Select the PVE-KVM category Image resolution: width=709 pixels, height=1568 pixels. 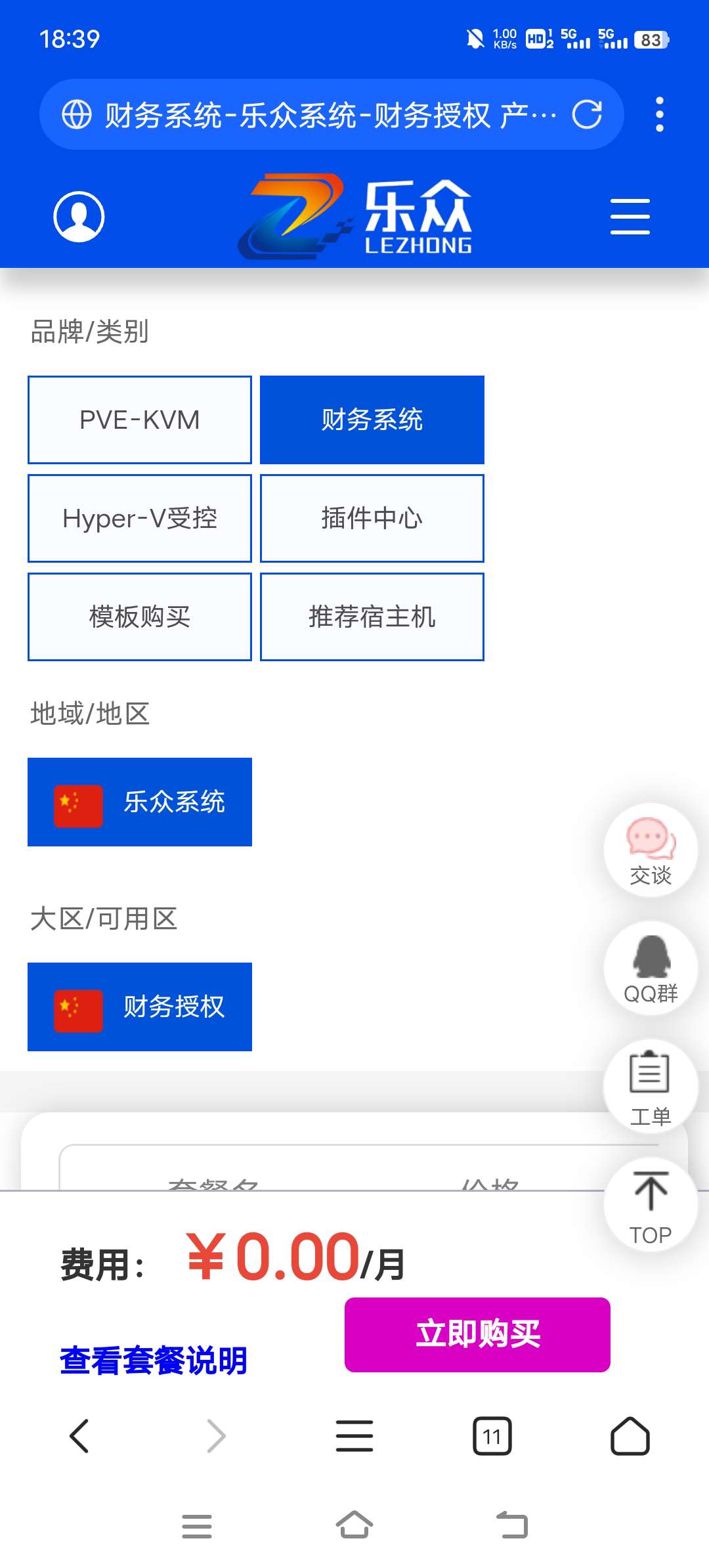click(140, 420)
